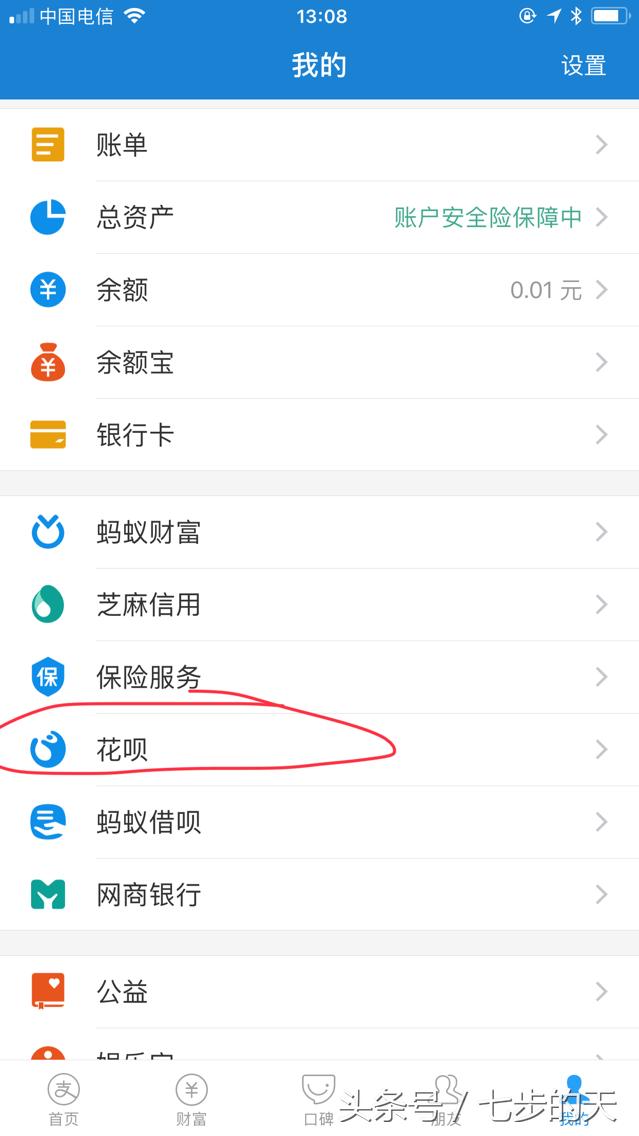This screenshot has width=639, height=1136.
Task: View 总资产 details
Action: 319,217
